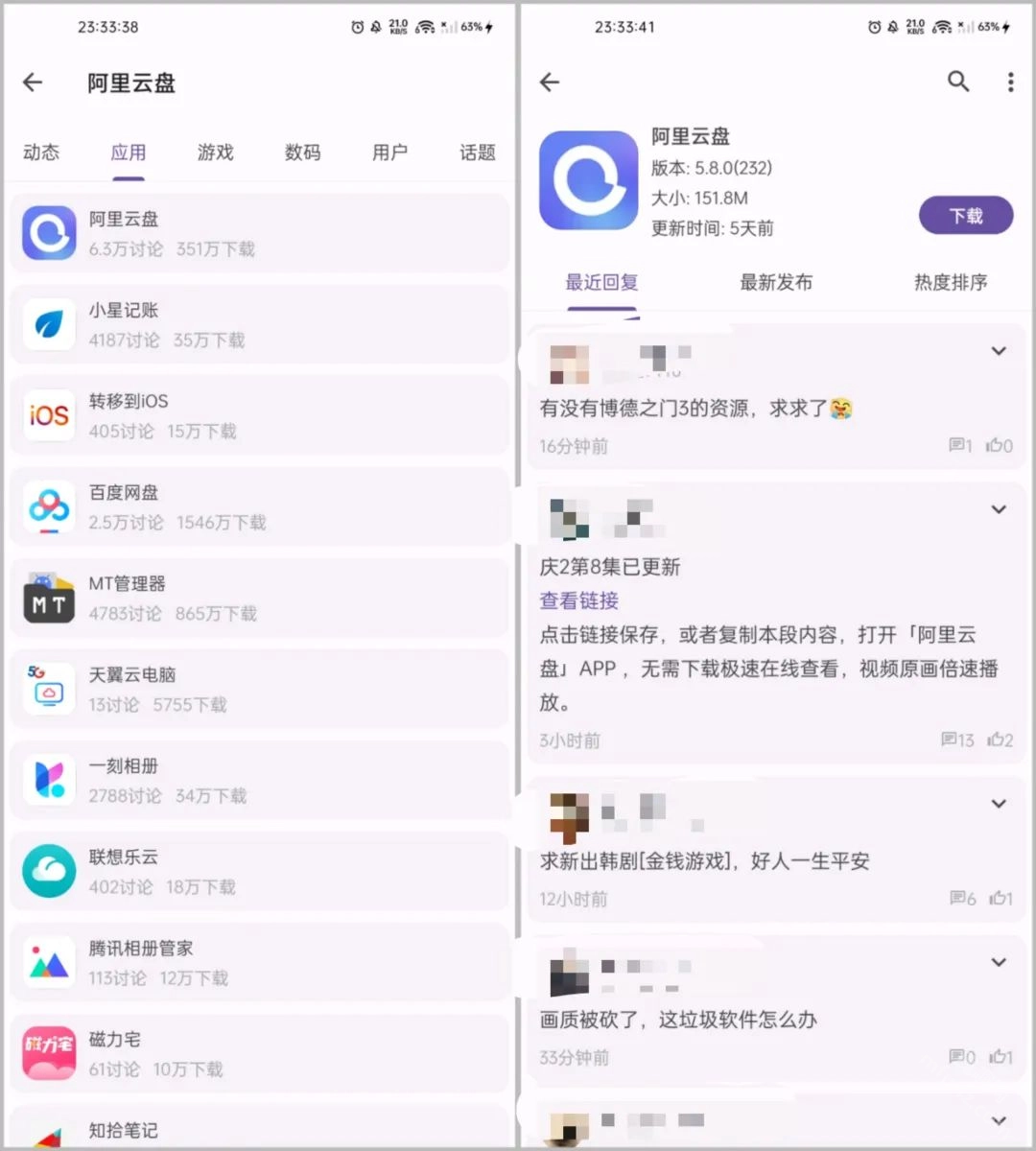This screenshot has height=1151, width=1036.
Task: Open 腾讯相册管家 in the results
Action: (259, 962)
